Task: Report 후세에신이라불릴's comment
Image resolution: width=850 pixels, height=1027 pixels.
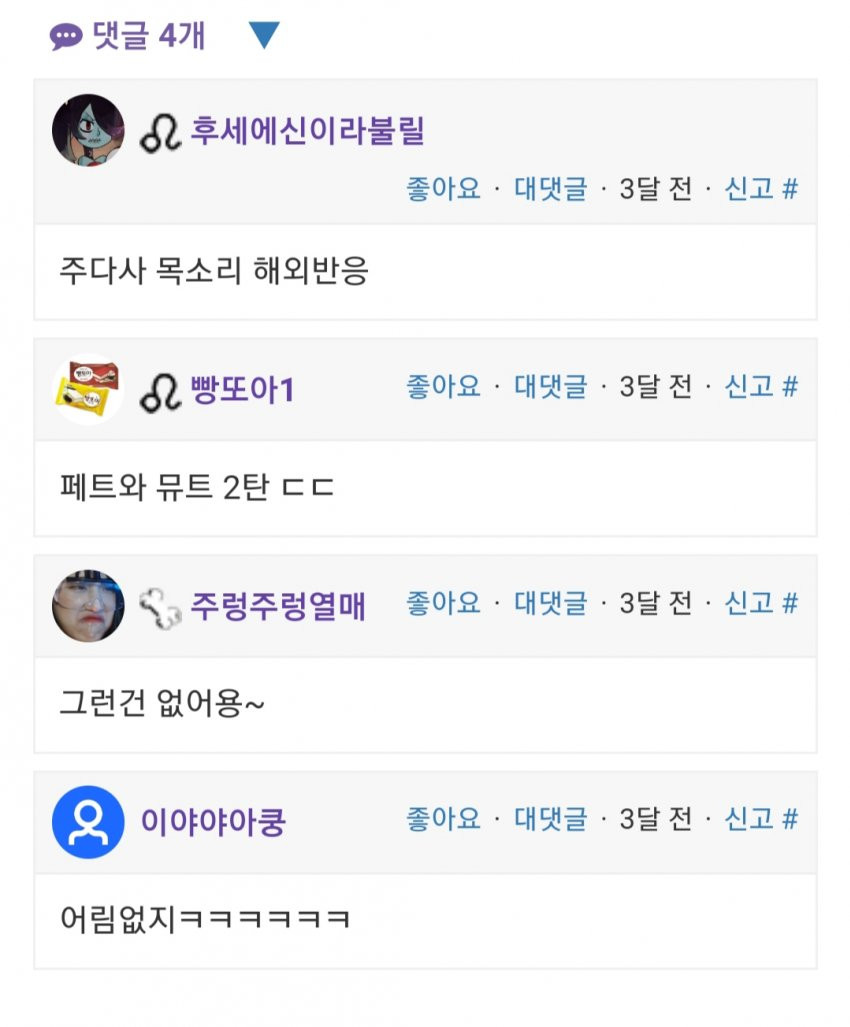Action: 749,189
